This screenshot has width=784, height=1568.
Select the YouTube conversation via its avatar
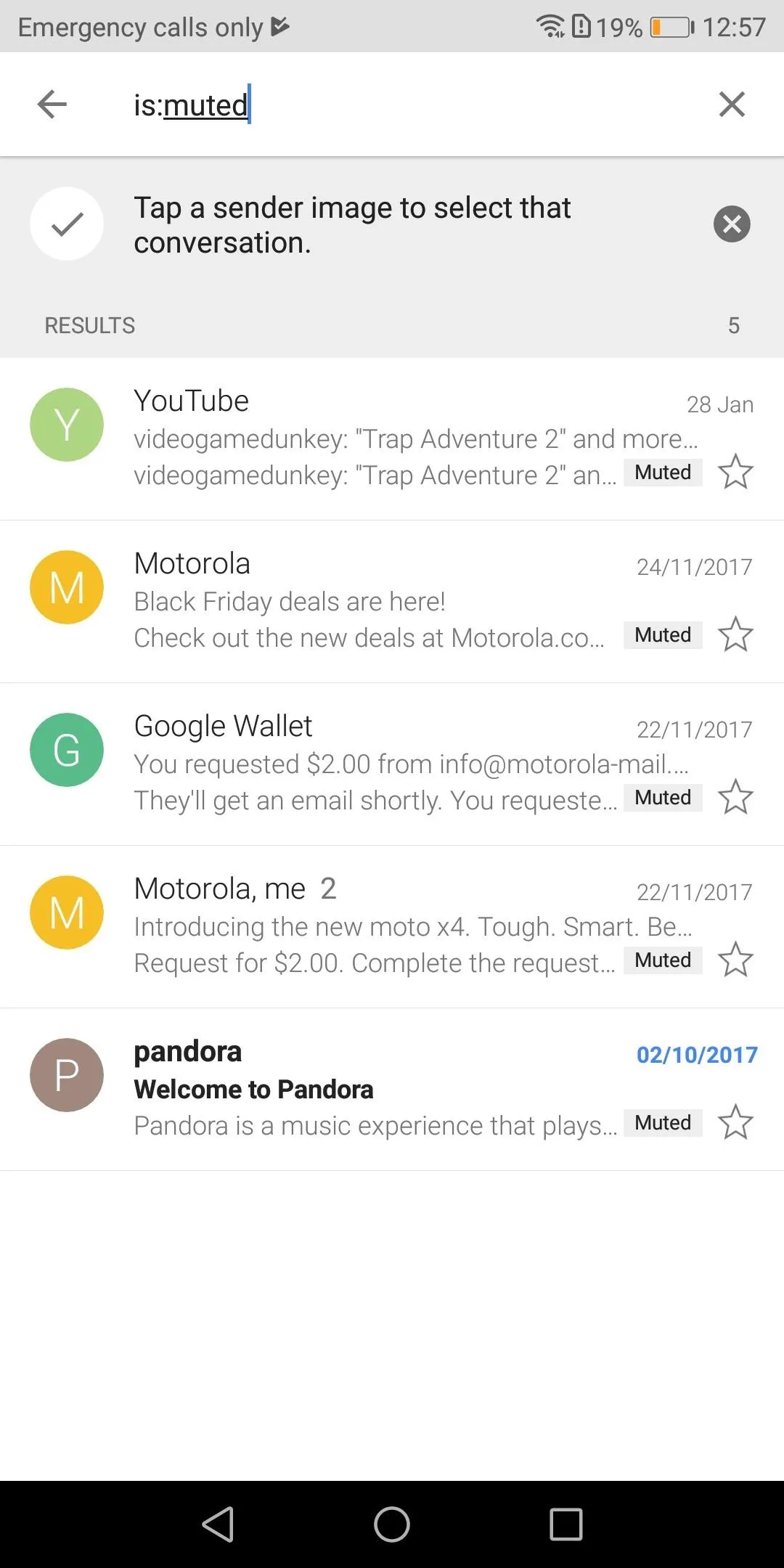(67, 425)
